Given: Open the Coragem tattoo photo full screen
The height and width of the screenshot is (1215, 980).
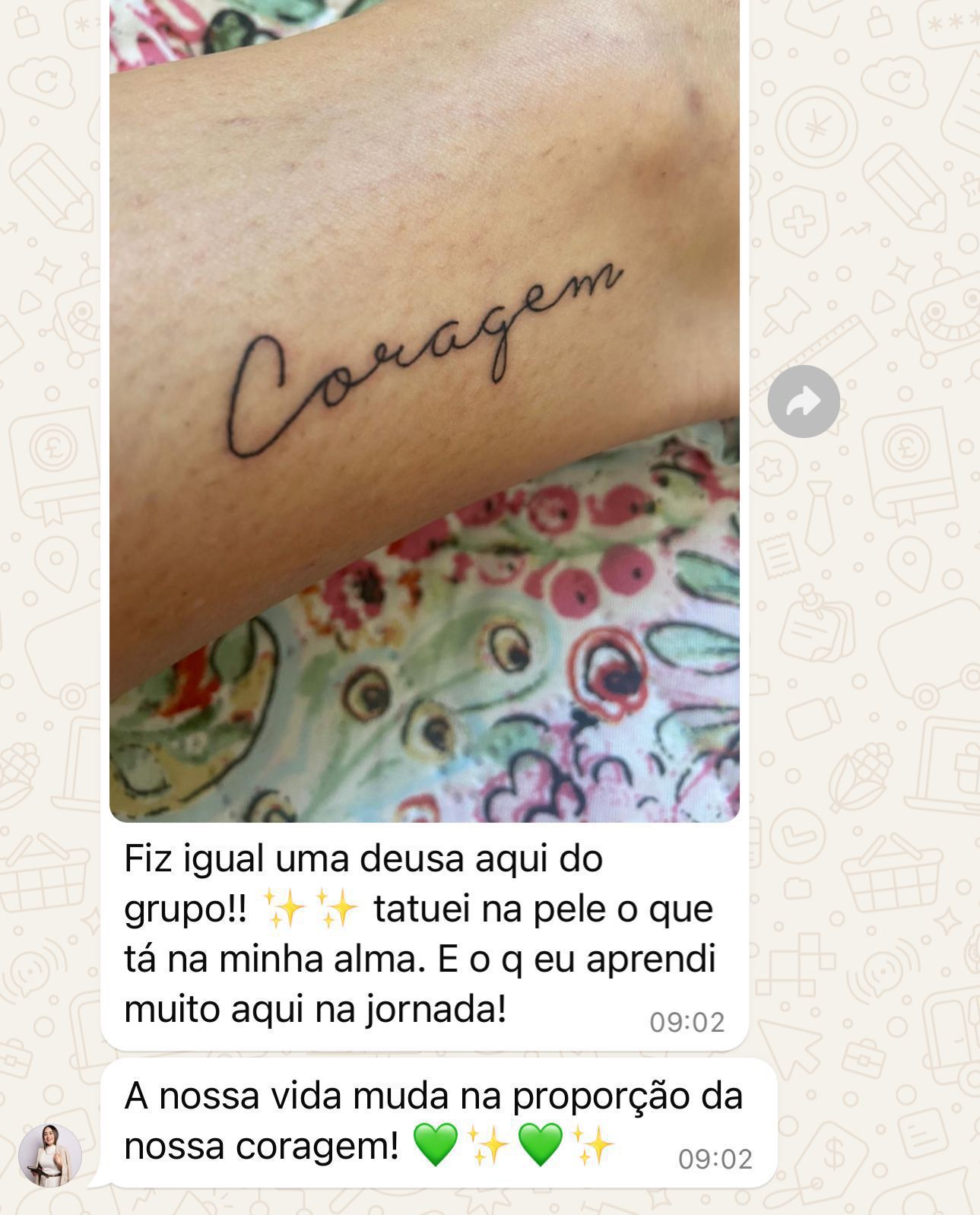Looking at the screenshot, I should pyautogui.click(x=424, y=411).
